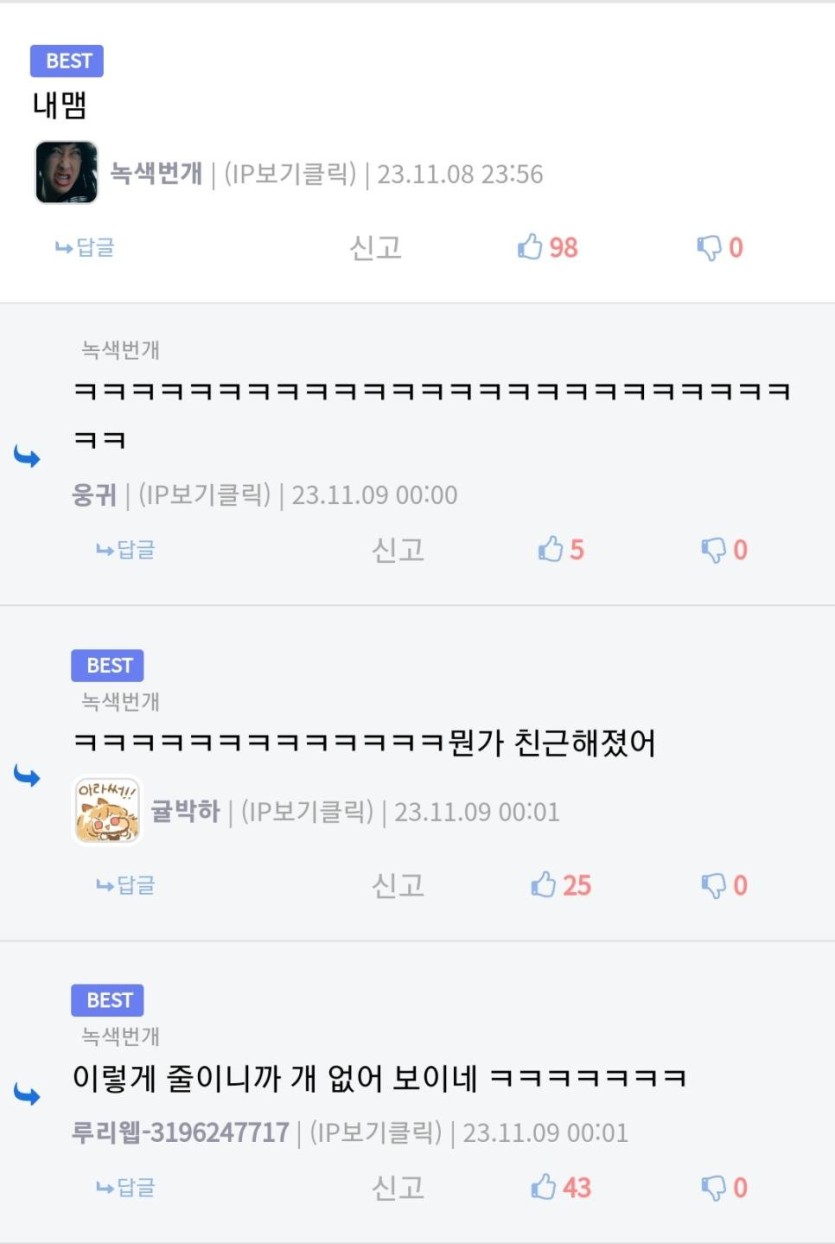Report 웅귀's comment
This screenshot has width=835, height=1244.
(398, 549)
